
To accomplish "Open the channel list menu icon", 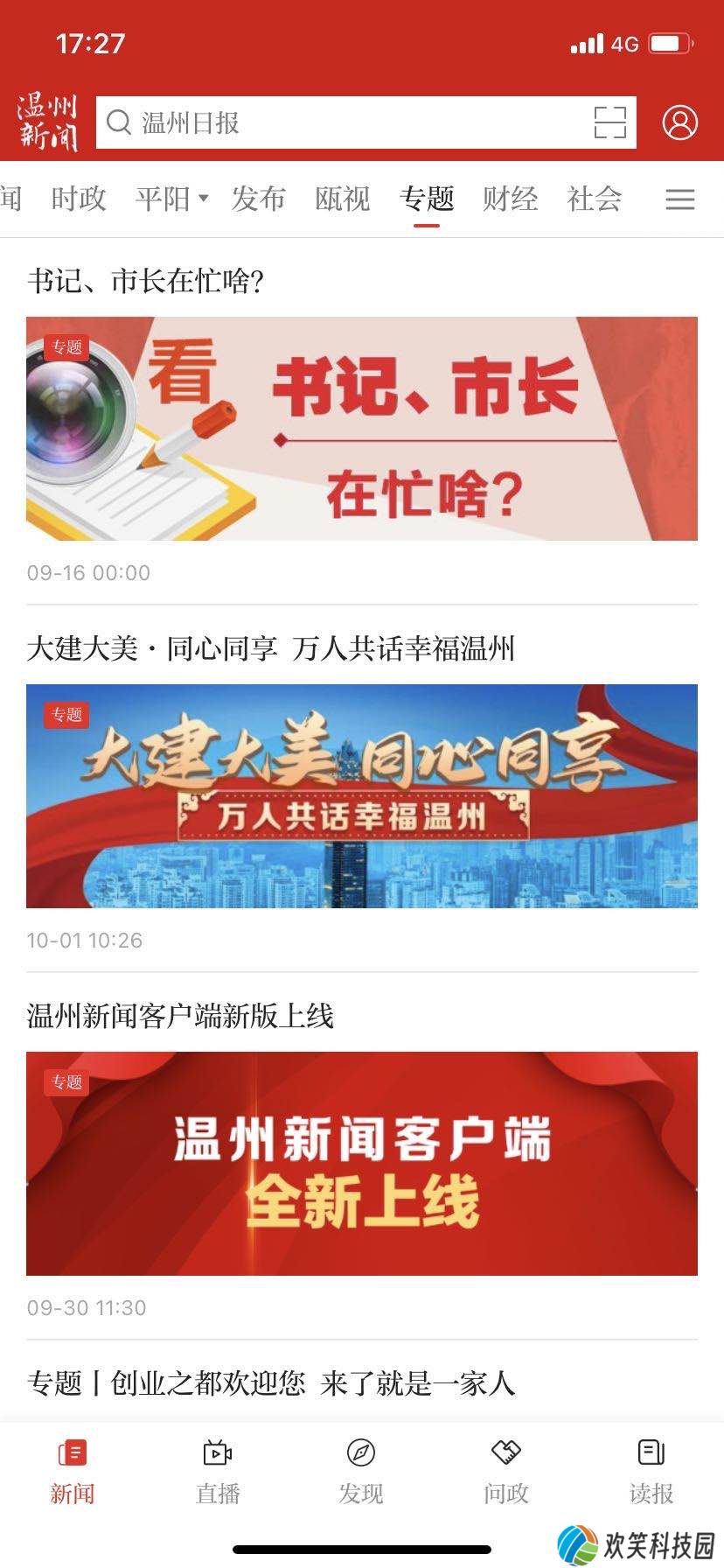I will click(680, 199).
